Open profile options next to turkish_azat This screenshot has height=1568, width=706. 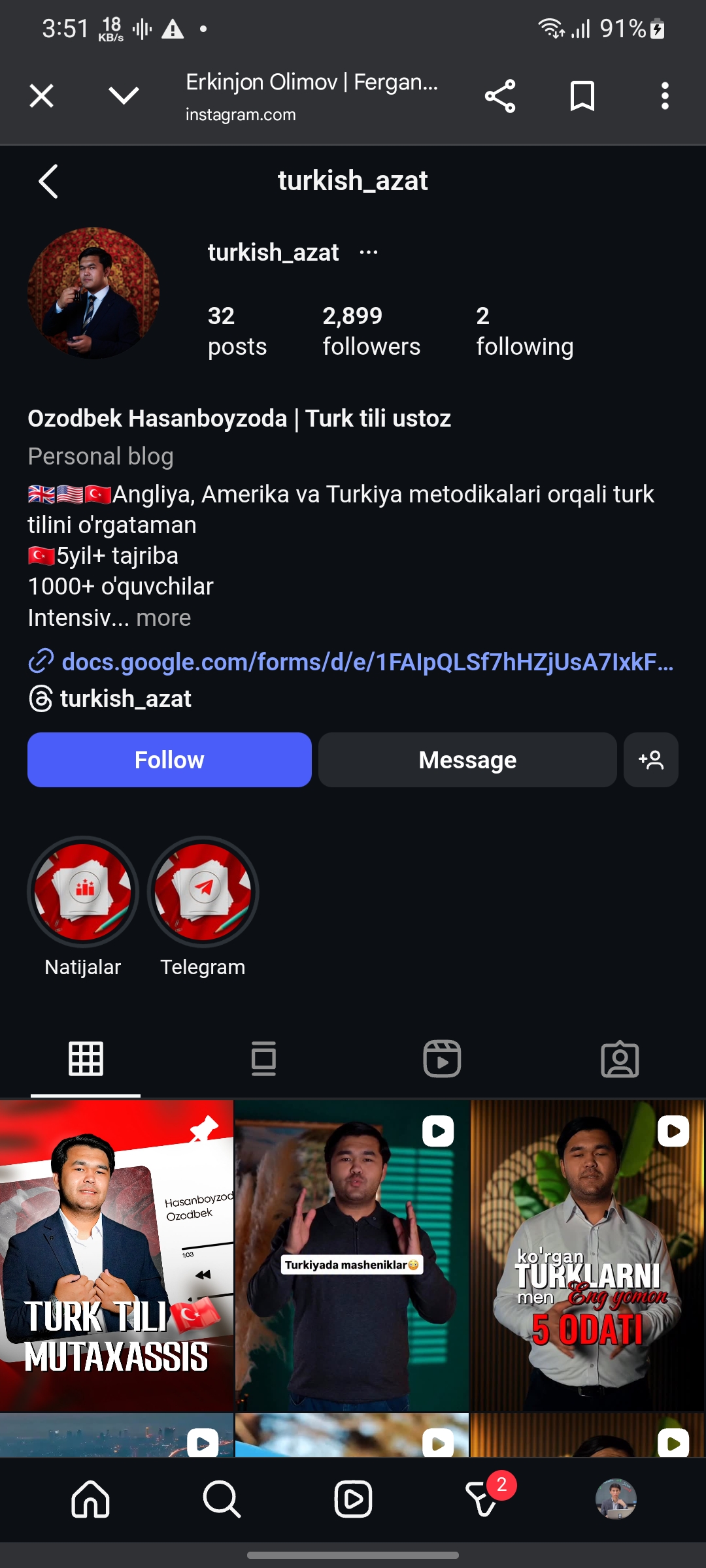369,253
